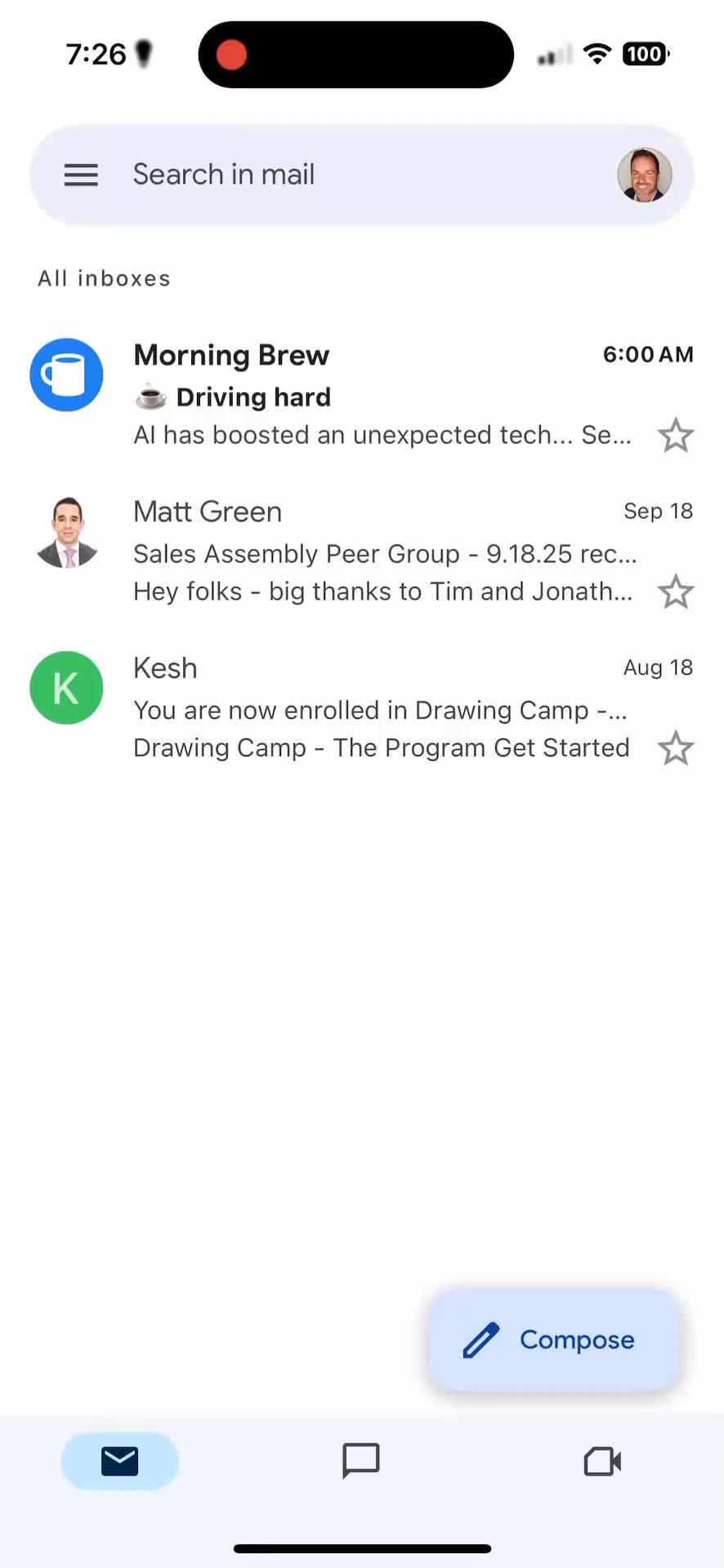
Task: Open Matt Green's Sales Assembly email
Action: coord(384,553)
